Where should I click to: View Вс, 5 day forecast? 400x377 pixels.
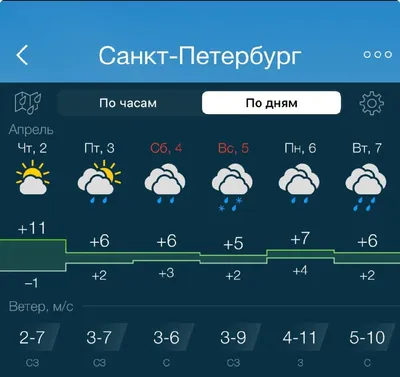tap(233, 148)
